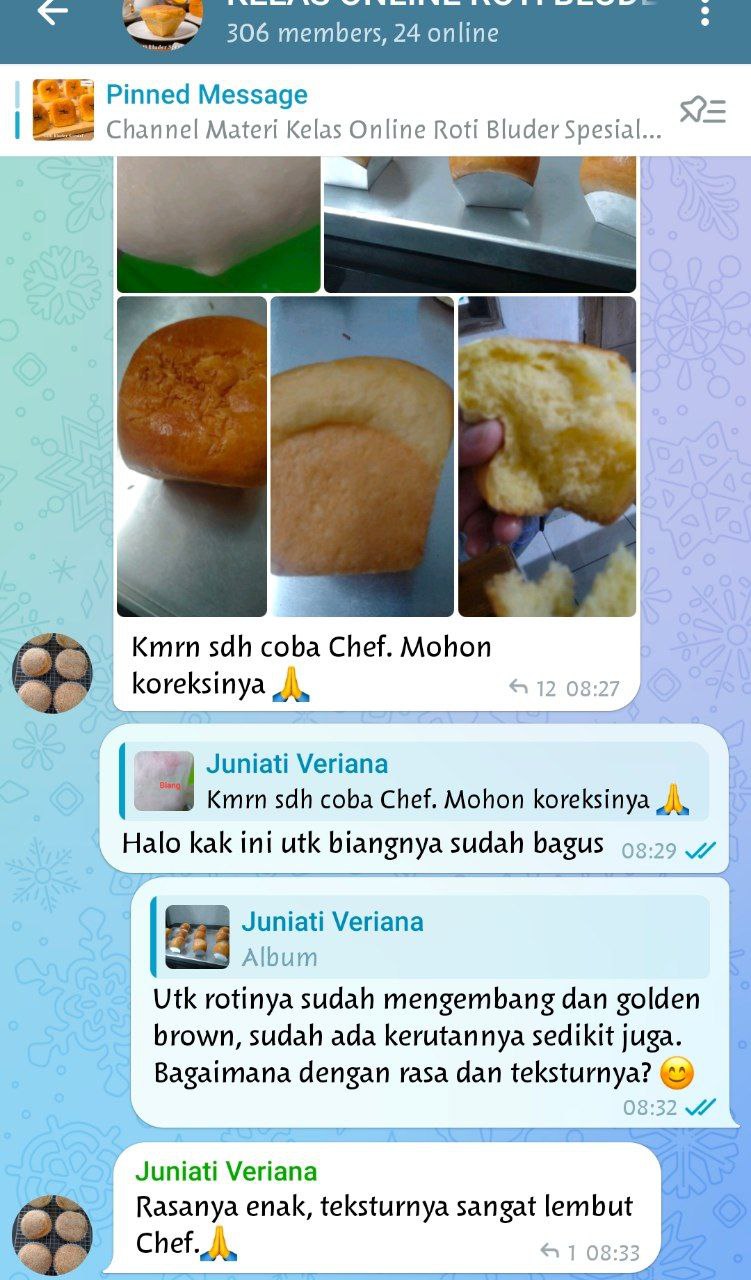
Task: Jump to quoted Album by Juniati Veriana
Action: [430, 938]
